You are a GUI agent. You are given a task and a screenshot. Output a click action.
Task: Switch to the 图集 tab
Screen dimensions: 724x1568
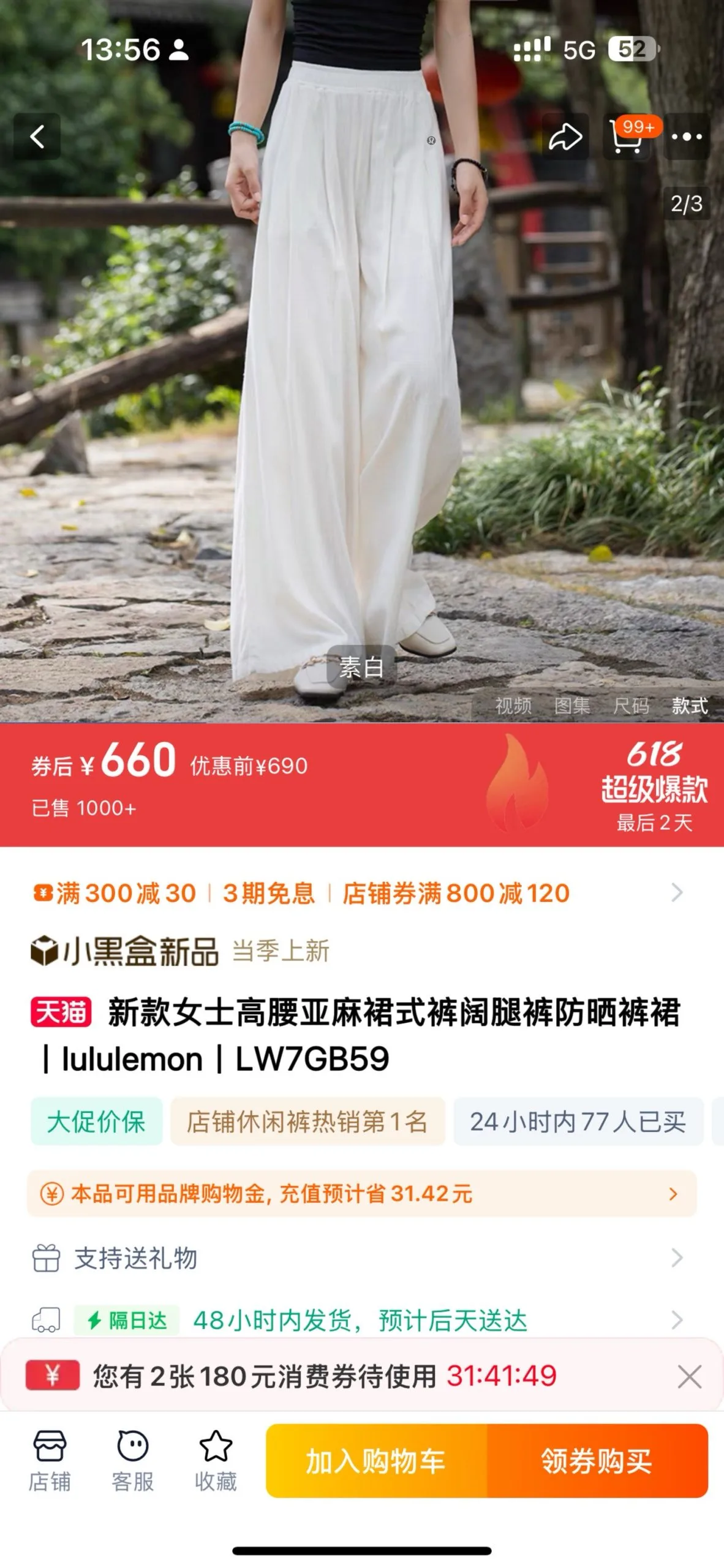click(572, 706)
